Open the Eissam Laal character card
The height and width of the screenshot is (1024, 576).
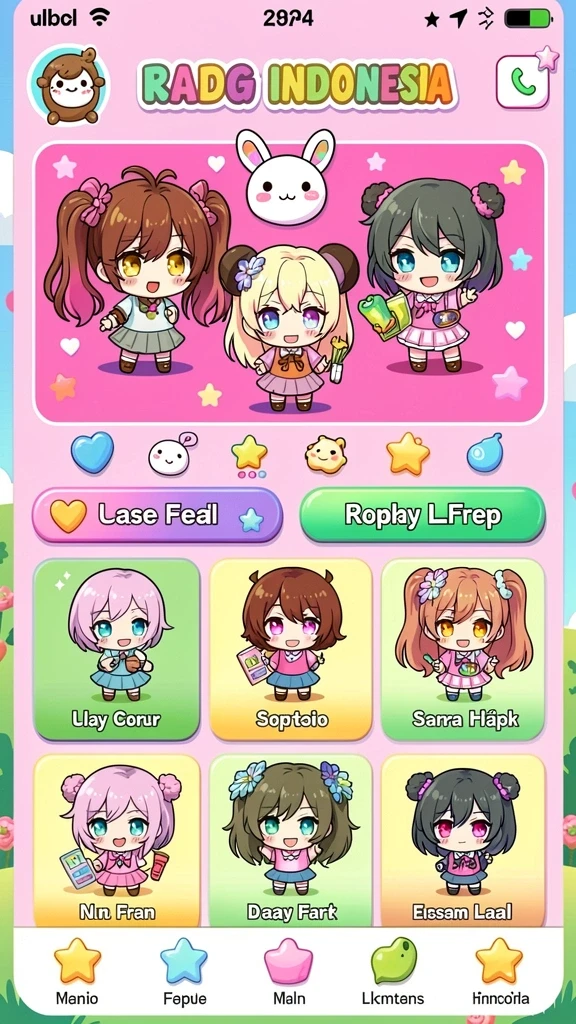463,840
